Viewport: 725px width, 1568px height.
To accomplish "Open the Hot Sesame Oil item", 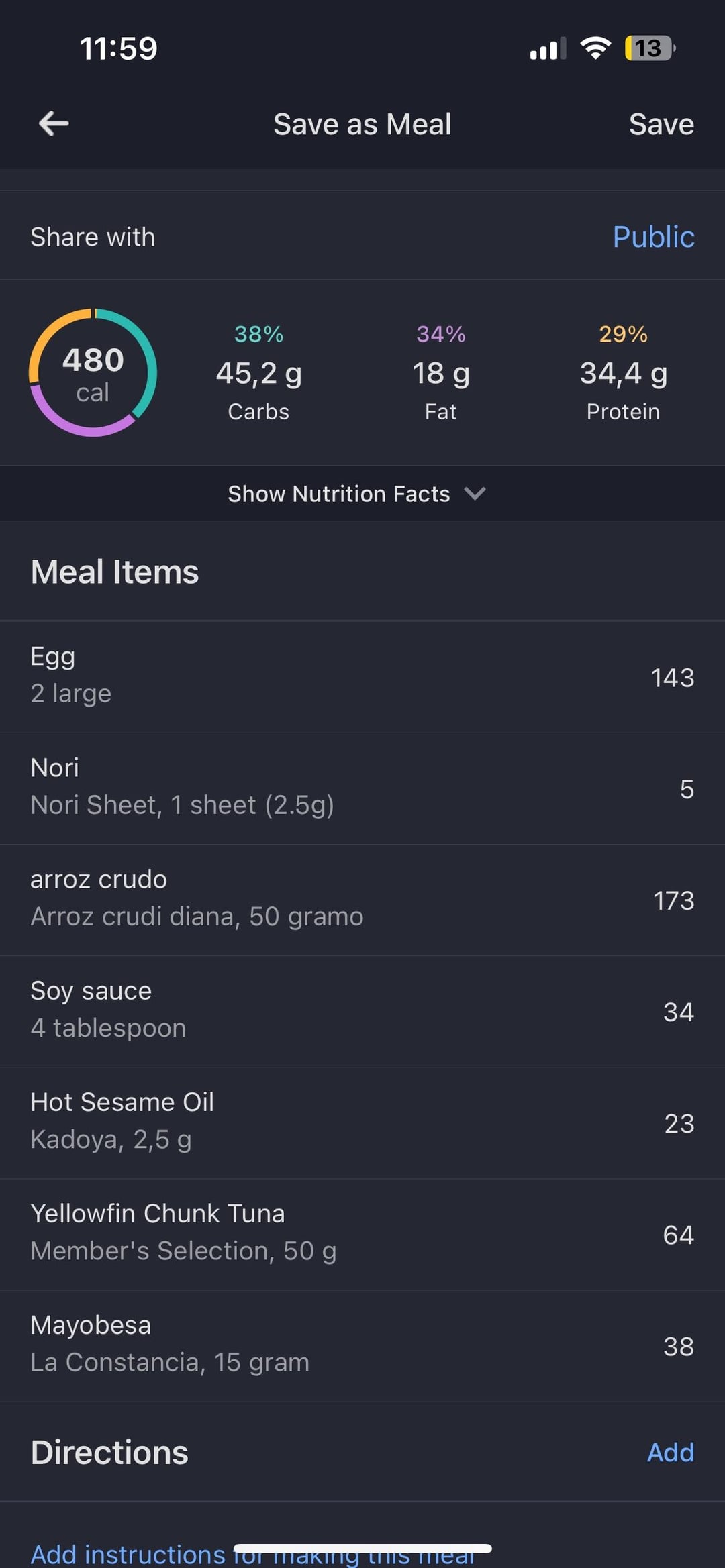I will (362, 1122).
